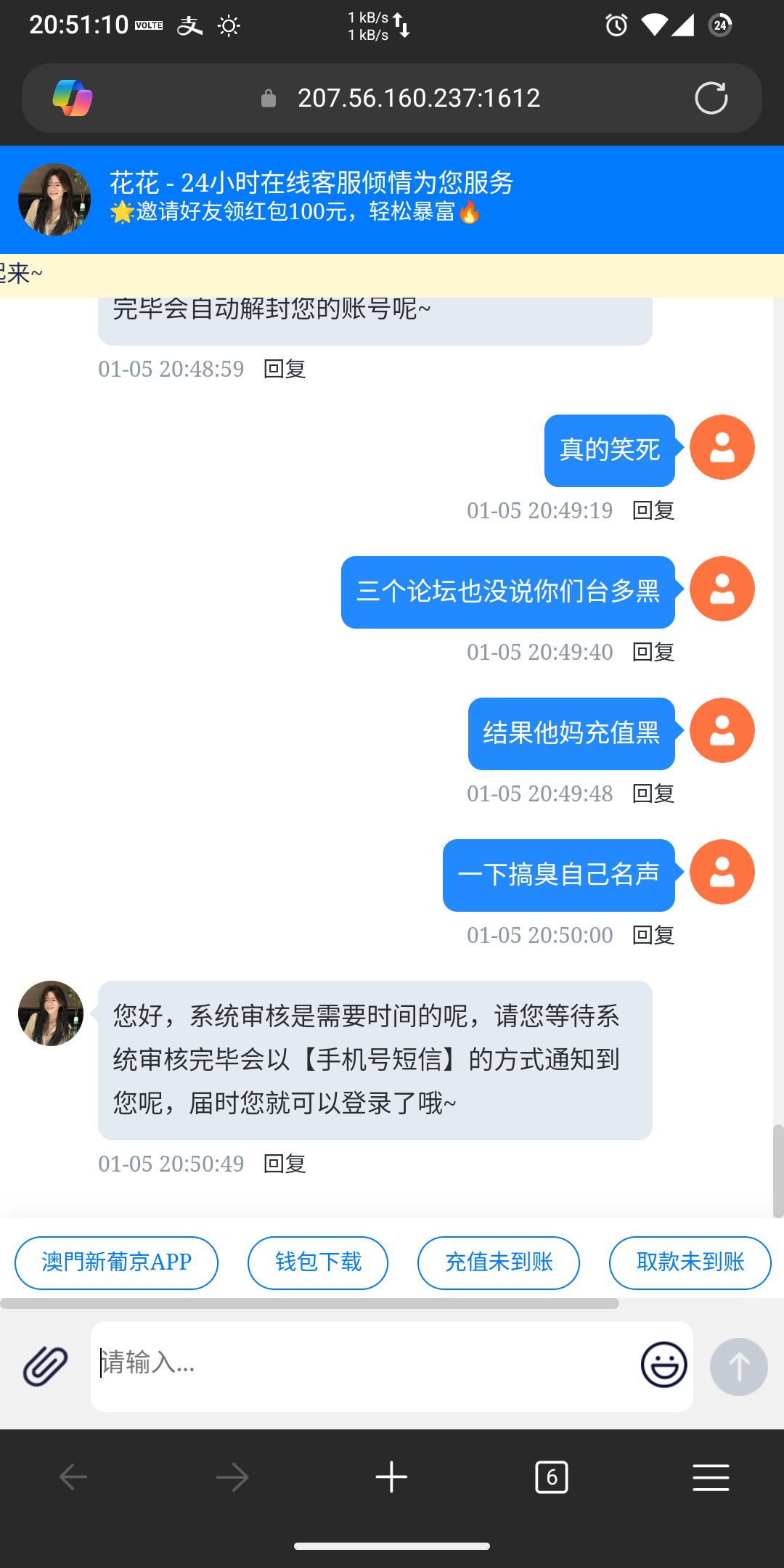Screen dimensions: 784x1568
Task: Open the tab switcher showing 6 tabs
Action: pos(551,1477)
